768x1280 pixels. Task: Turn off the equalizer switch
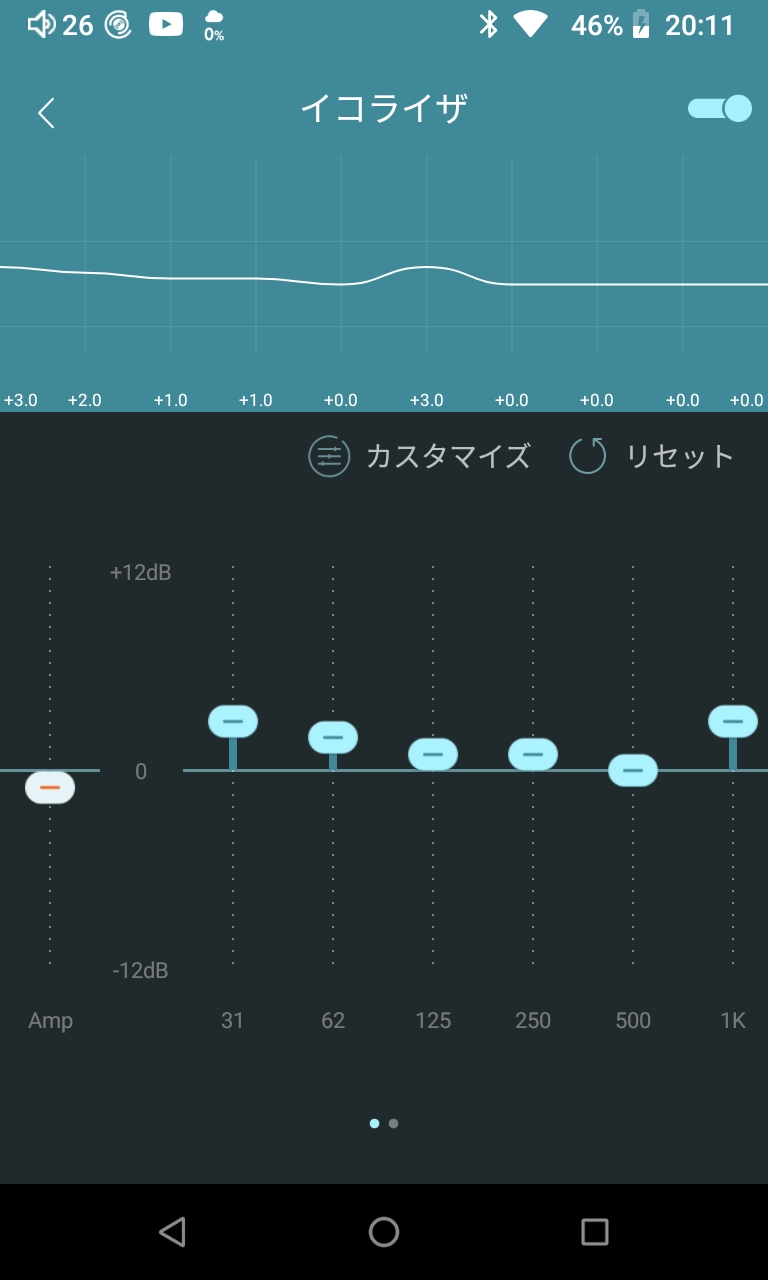click(x=720, y=108)
